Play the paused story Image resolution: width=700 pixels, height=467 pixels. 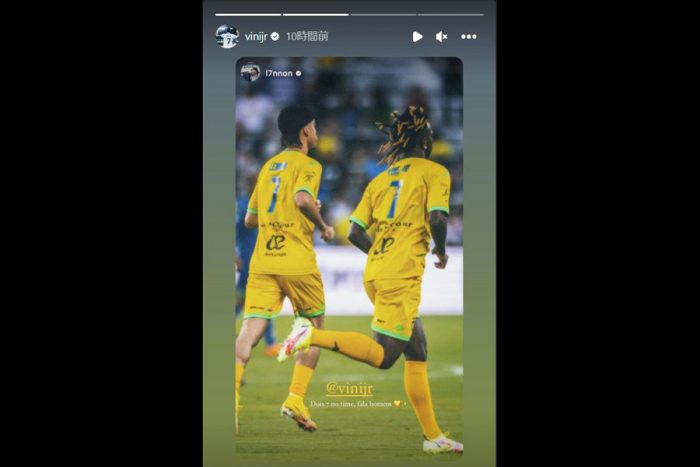[417, 36]
